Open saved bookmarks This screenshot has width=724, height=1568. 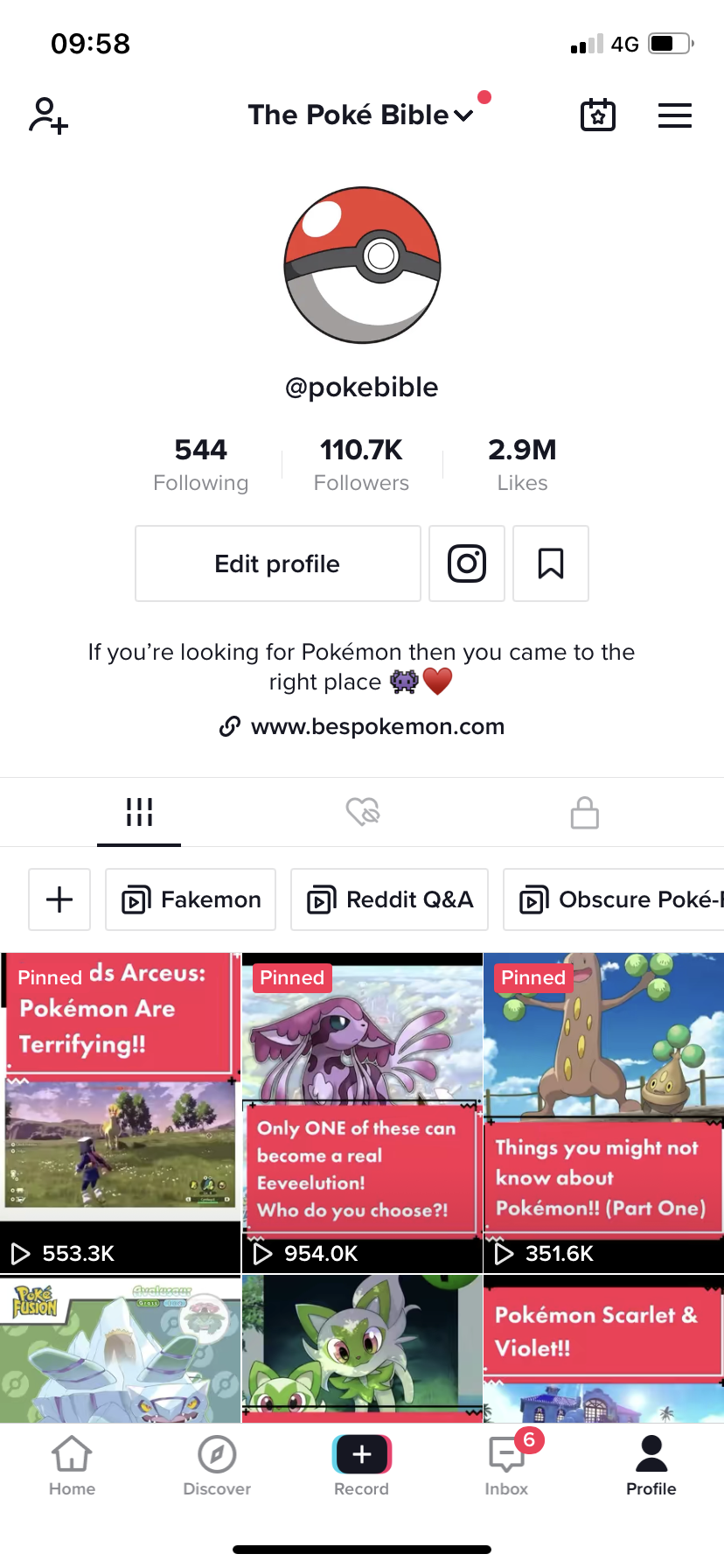click(x=550, y=563)
